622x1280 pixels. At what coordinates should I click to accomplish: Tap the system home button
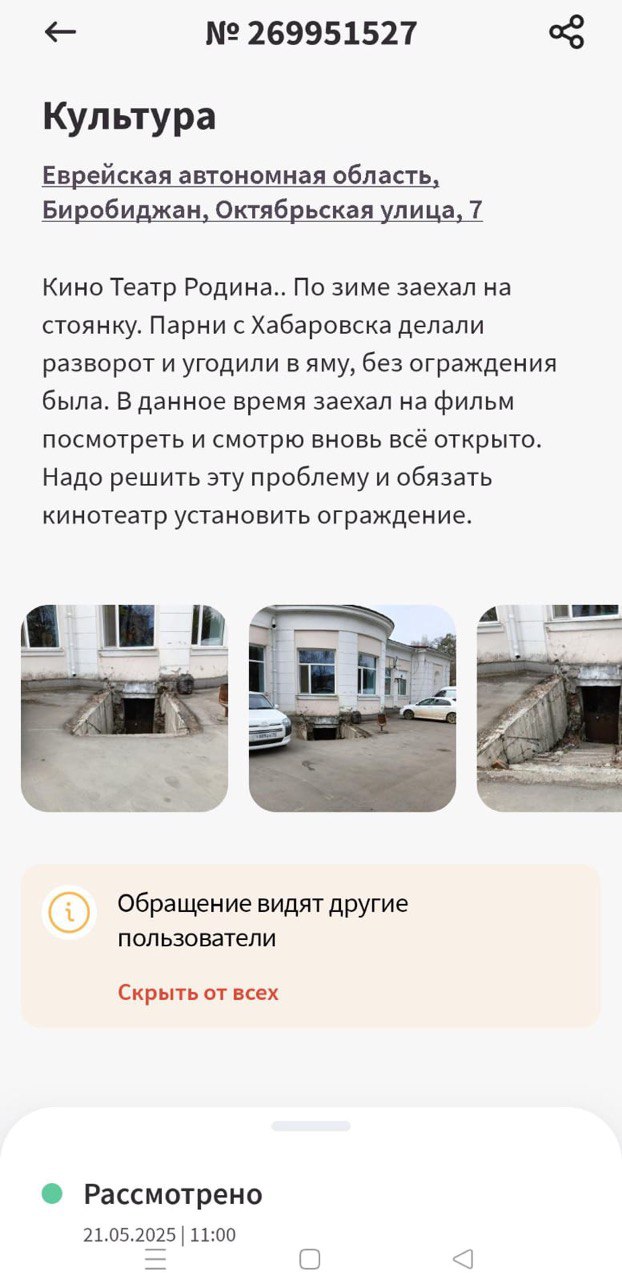point(310,1259)
